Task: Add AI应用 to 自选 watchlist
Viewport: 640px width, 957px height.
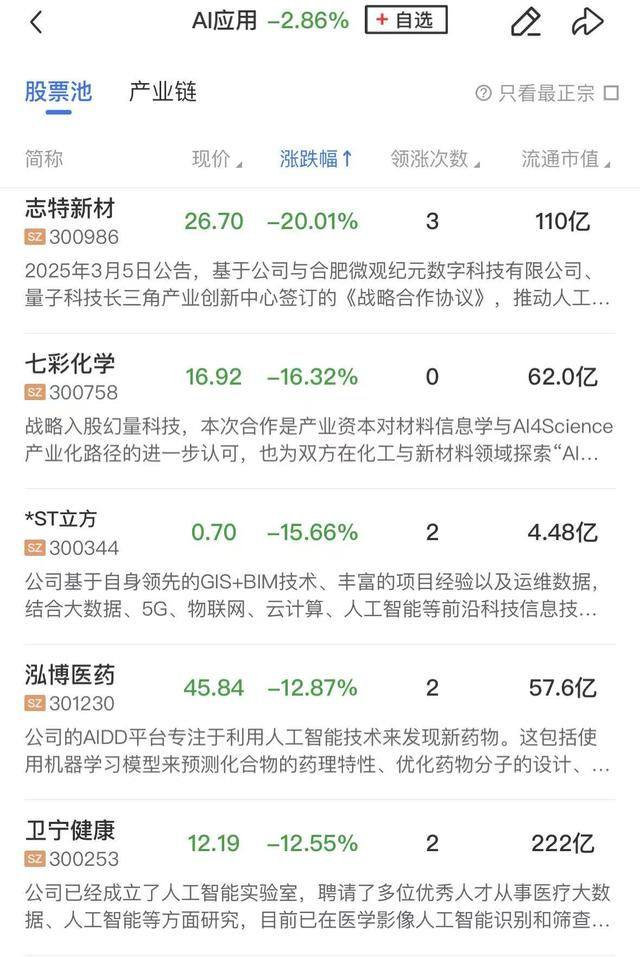Action: [x=406, y=20]
